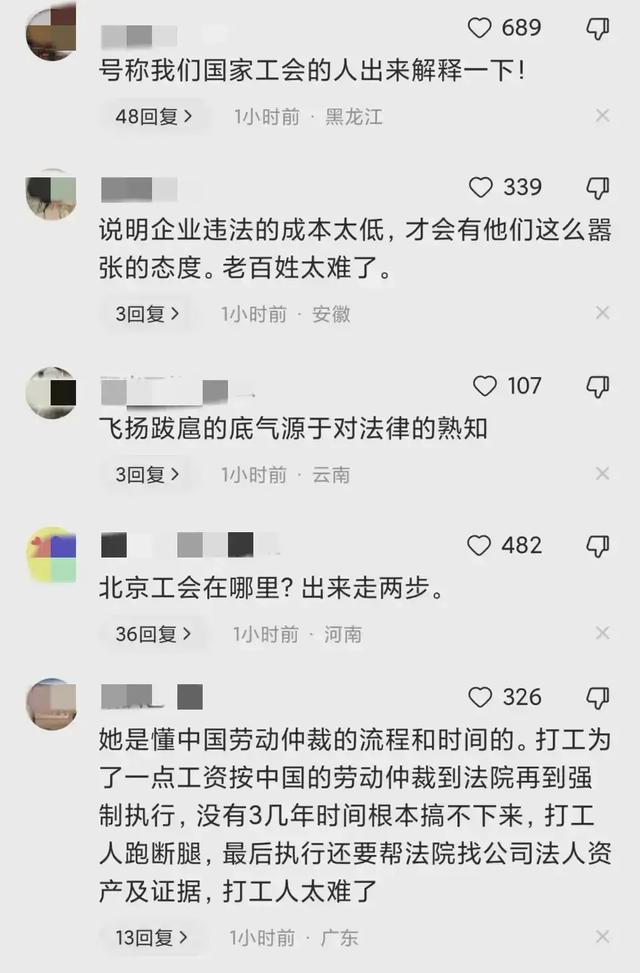Dislike the comment with 326 likes
This screenshot has height=973, width=640.
coord(597,697)
